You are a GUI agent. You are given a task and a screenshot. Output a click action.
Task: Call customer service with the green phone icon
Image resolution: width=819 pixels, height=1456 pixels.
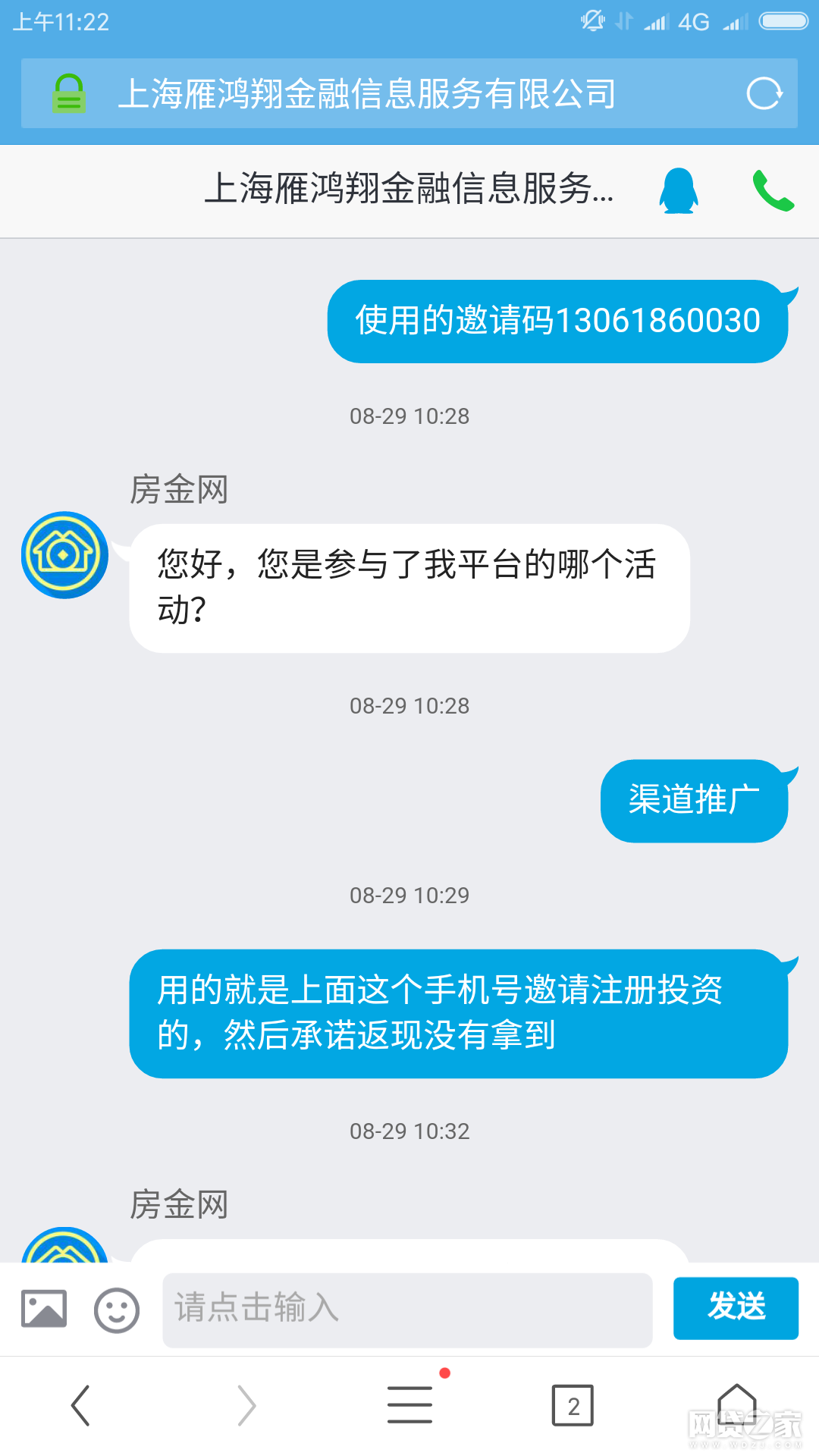click(773, 191)
